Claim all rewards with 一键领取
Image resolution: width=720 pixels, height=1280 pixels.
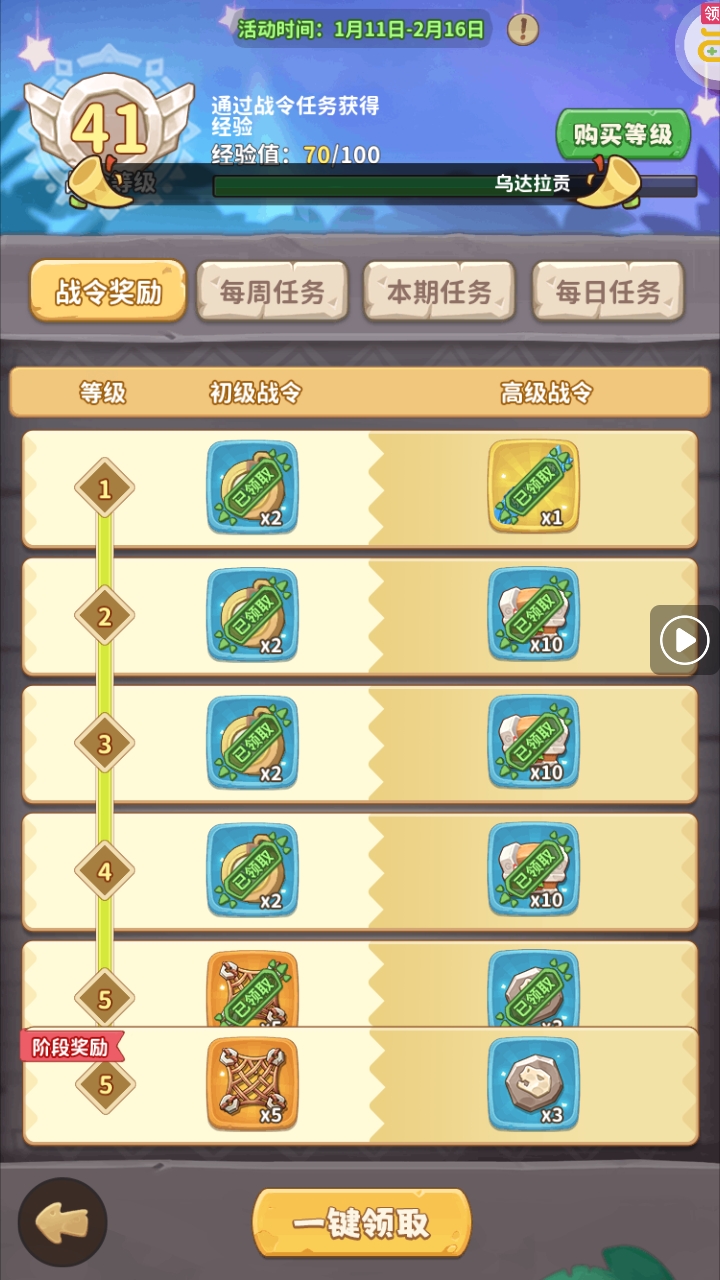[361, 1223]
